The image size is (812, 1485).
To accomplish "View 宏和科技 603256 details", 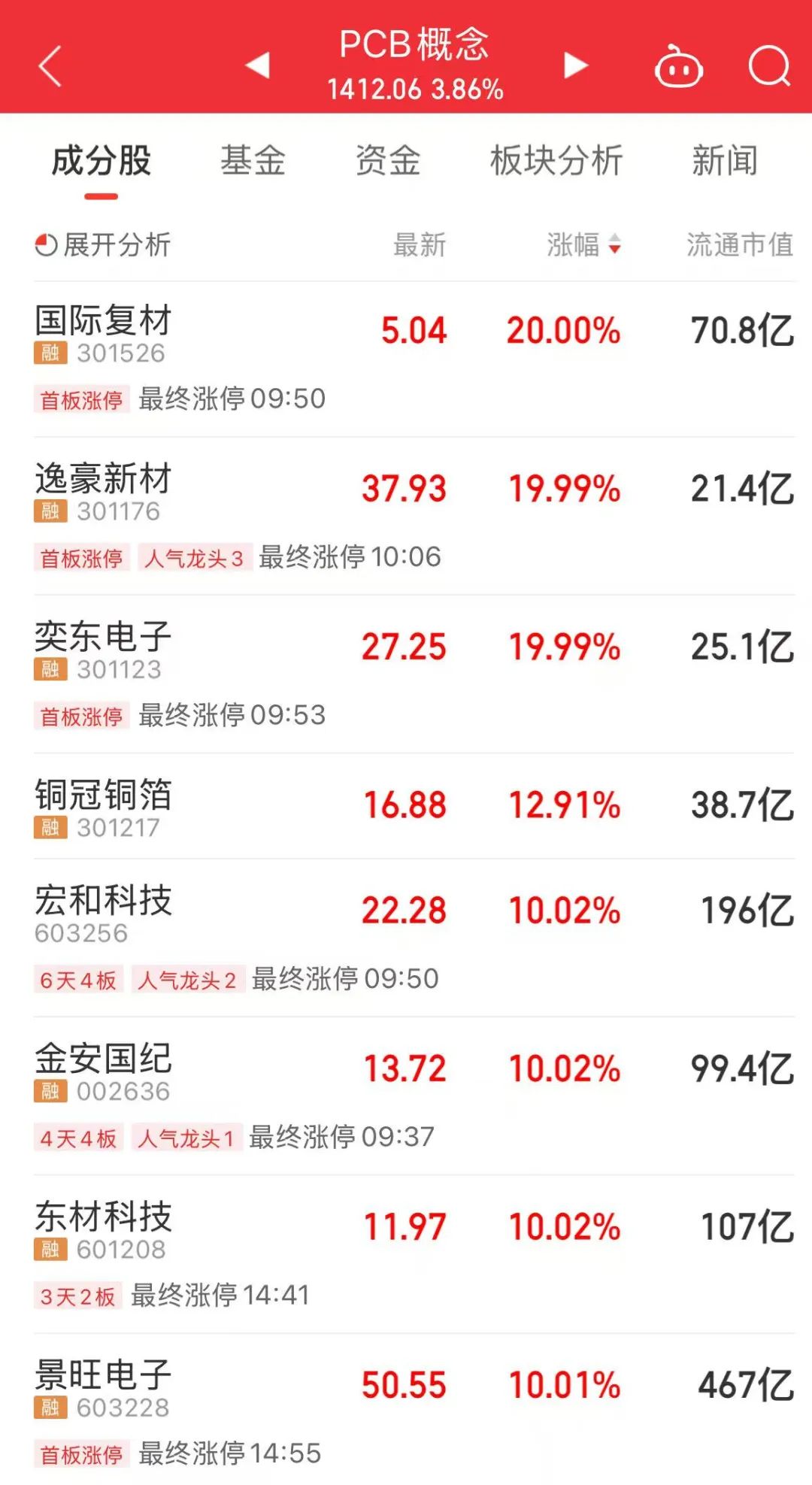I will coord(414,938).
